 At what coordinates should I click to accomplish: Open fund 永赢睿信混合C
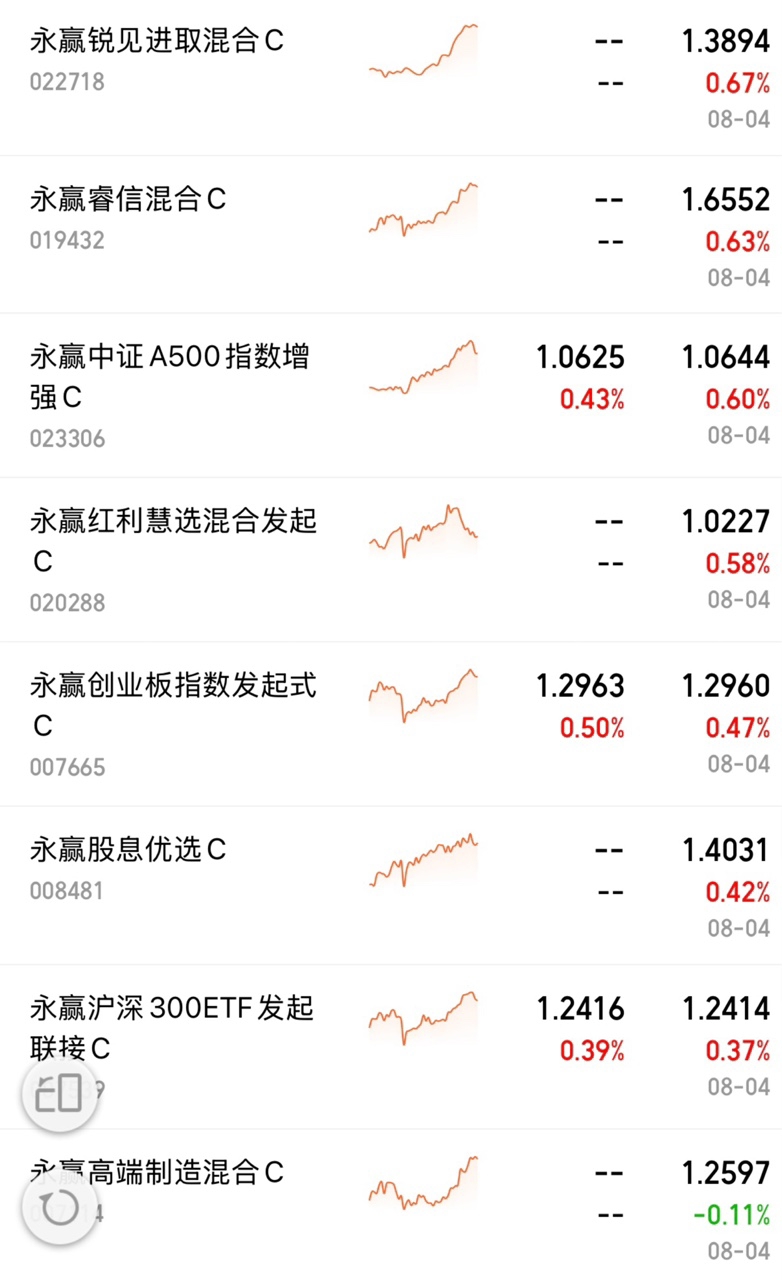[391, 234]
